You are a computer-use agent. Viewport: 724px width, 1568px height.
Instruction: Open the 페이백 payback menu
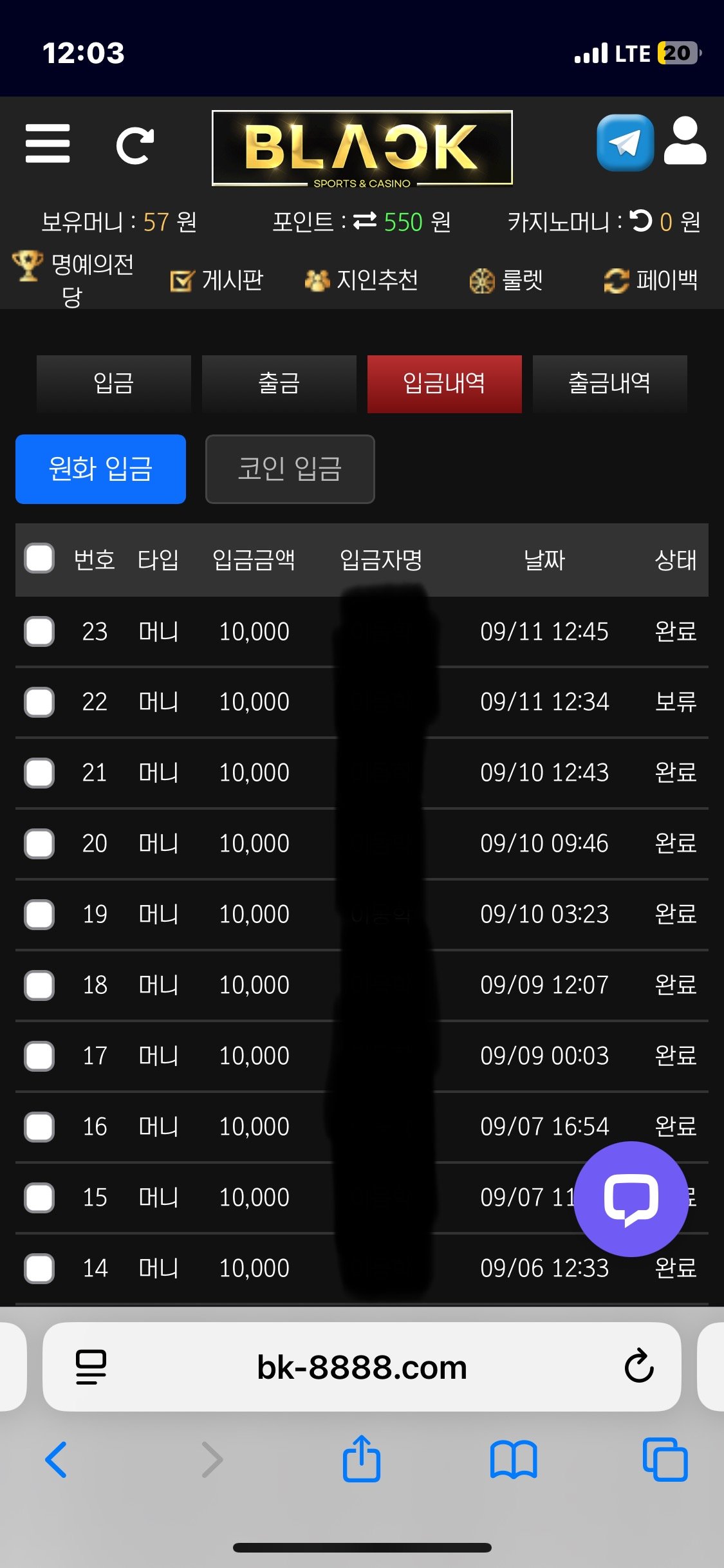tap(651, 280)
